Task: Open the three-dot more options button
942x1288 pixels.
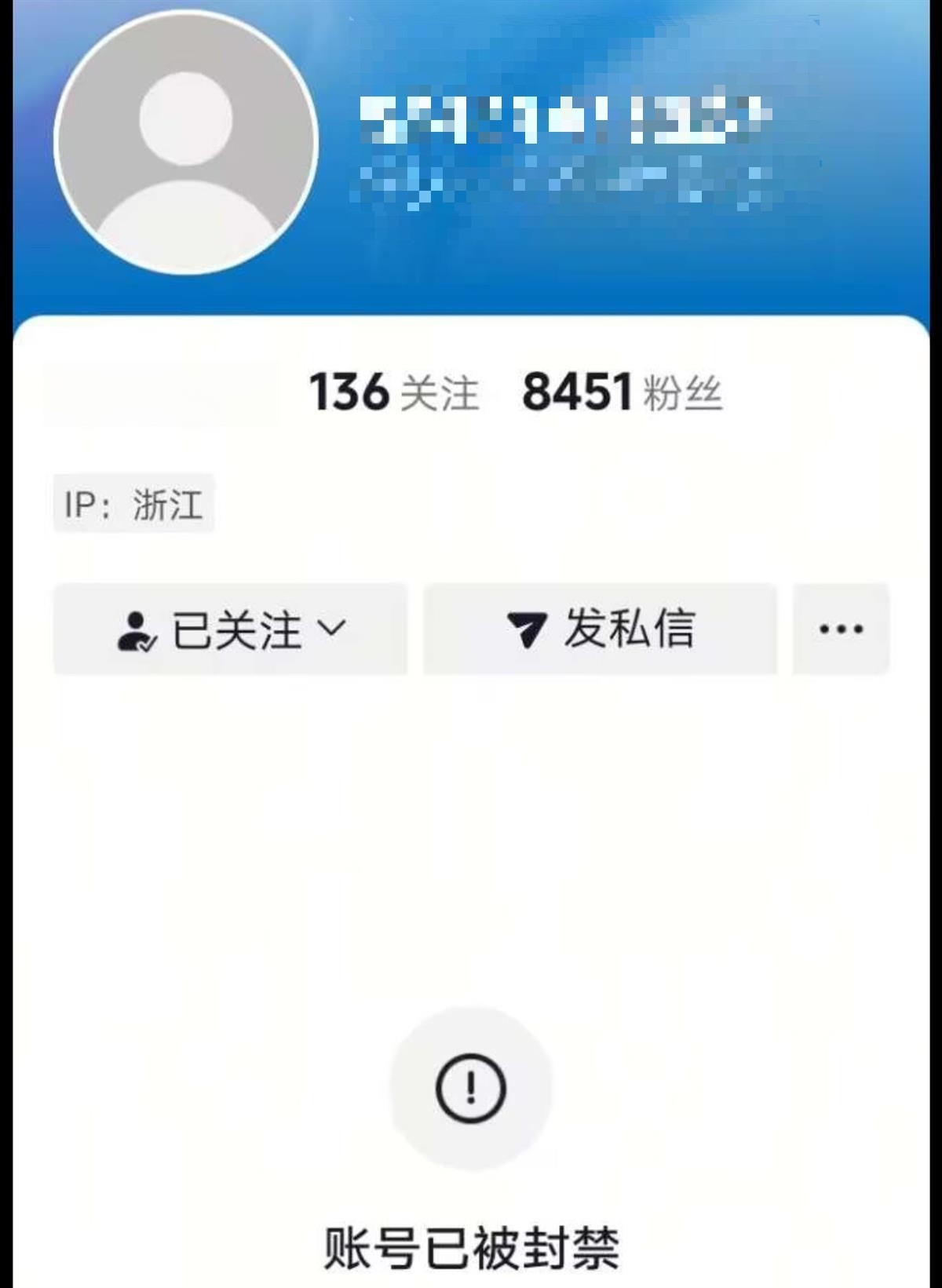Action: 841,629
